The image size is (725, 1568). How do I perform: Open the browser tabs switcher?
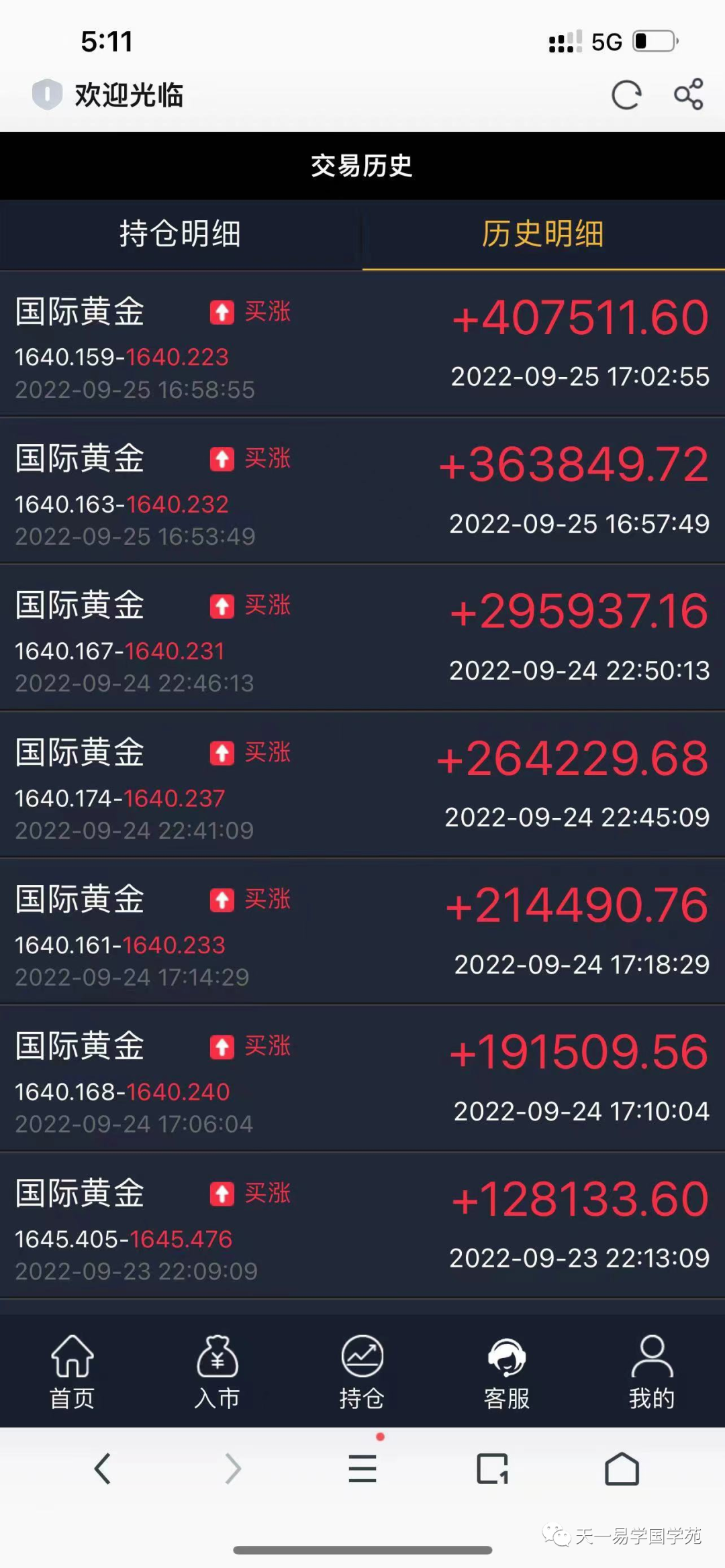pyautogui.click(x=493, y=1469)
